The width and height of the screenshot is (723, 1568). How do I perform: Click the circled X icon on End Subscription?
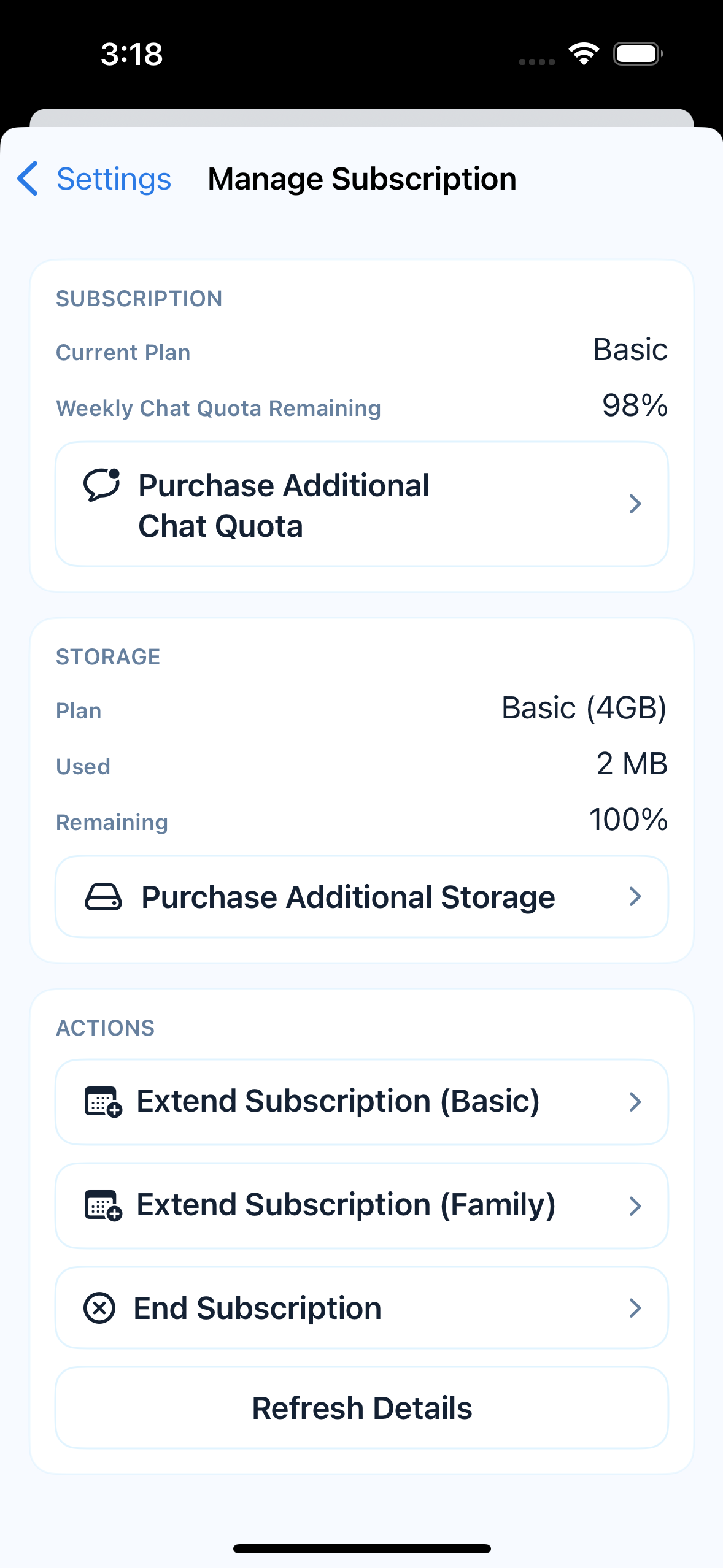pos(100,1307)
